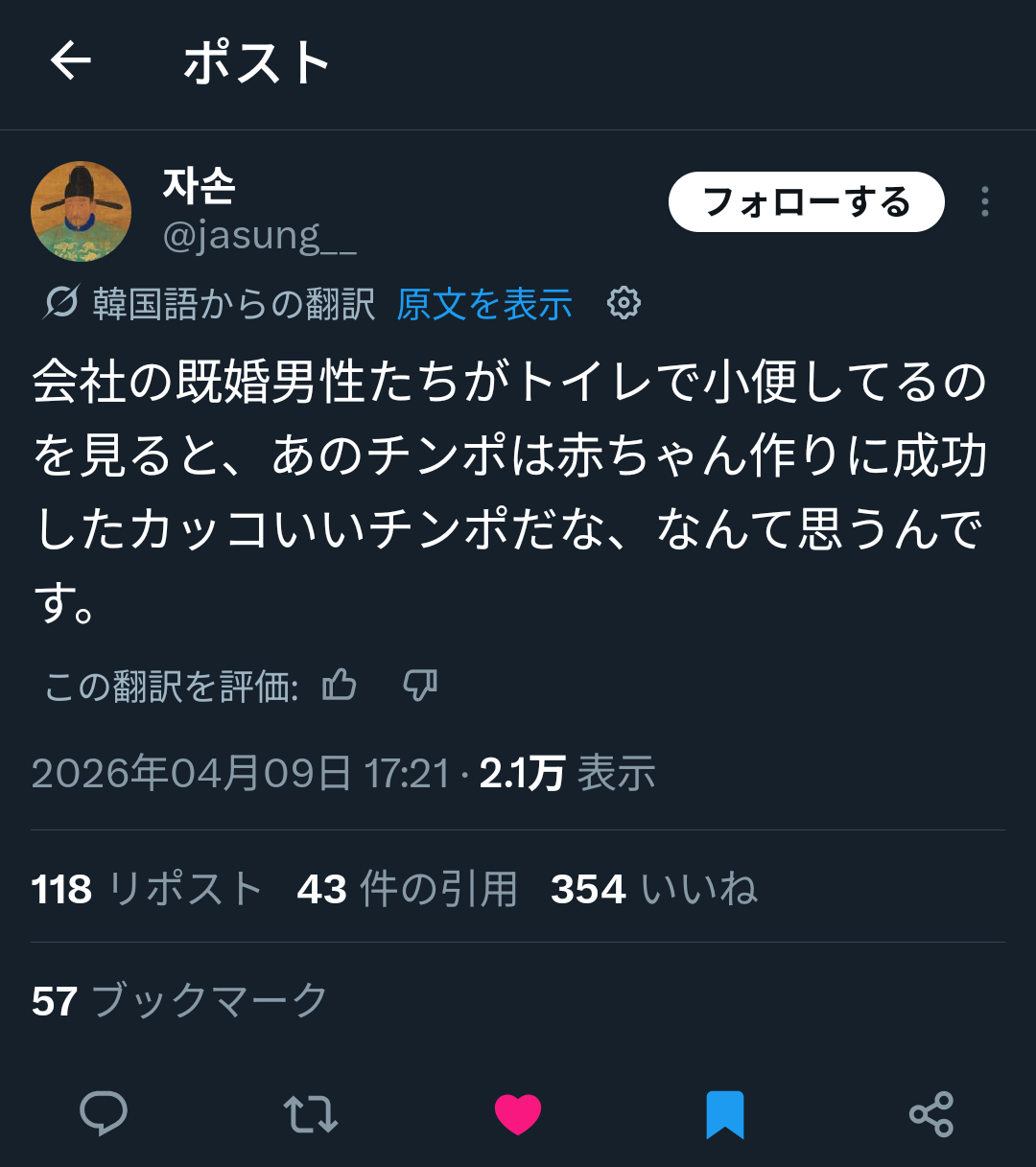Image resolution: width=1036 pixels, height=1167 pixels.
Task: Tap the フォローする follow button
Action: point(806,202)
